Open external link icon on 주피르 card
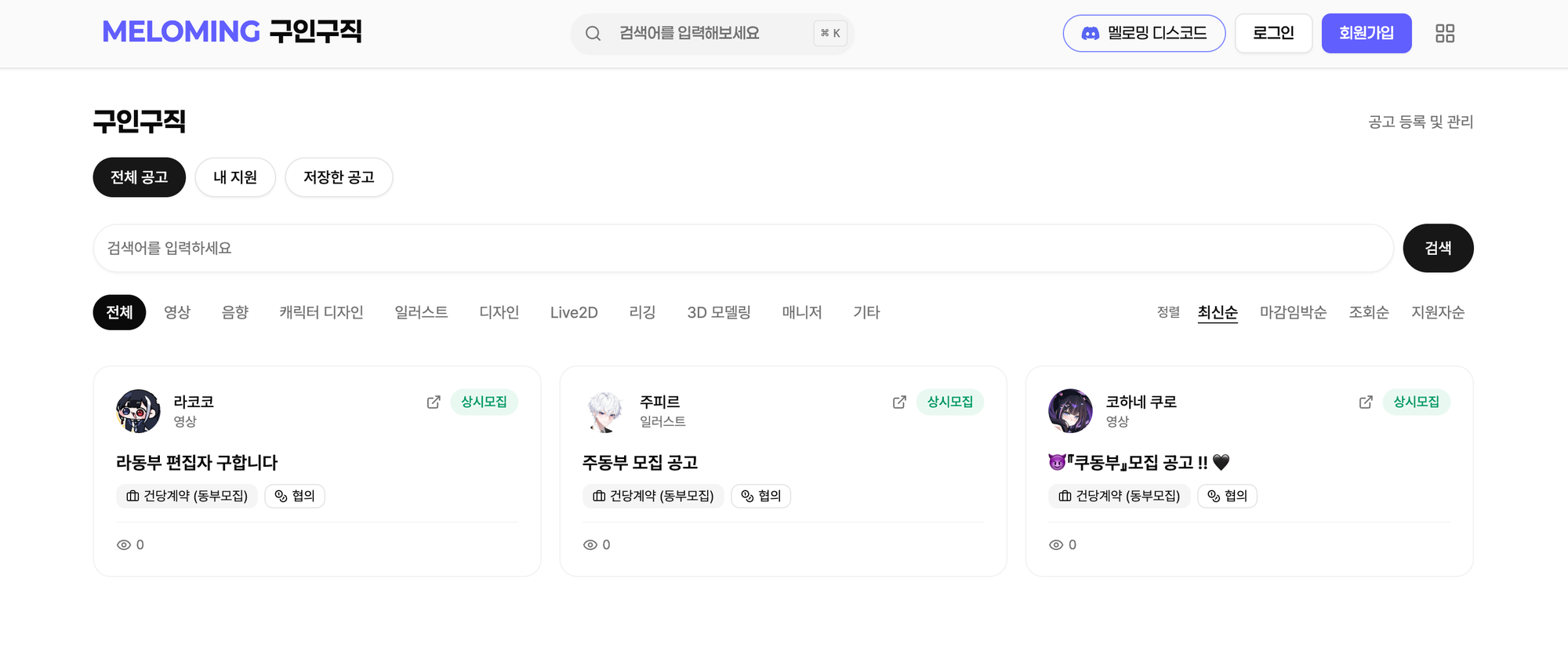The width and height of the screenshot is (1568, 648). click(899, 402)
